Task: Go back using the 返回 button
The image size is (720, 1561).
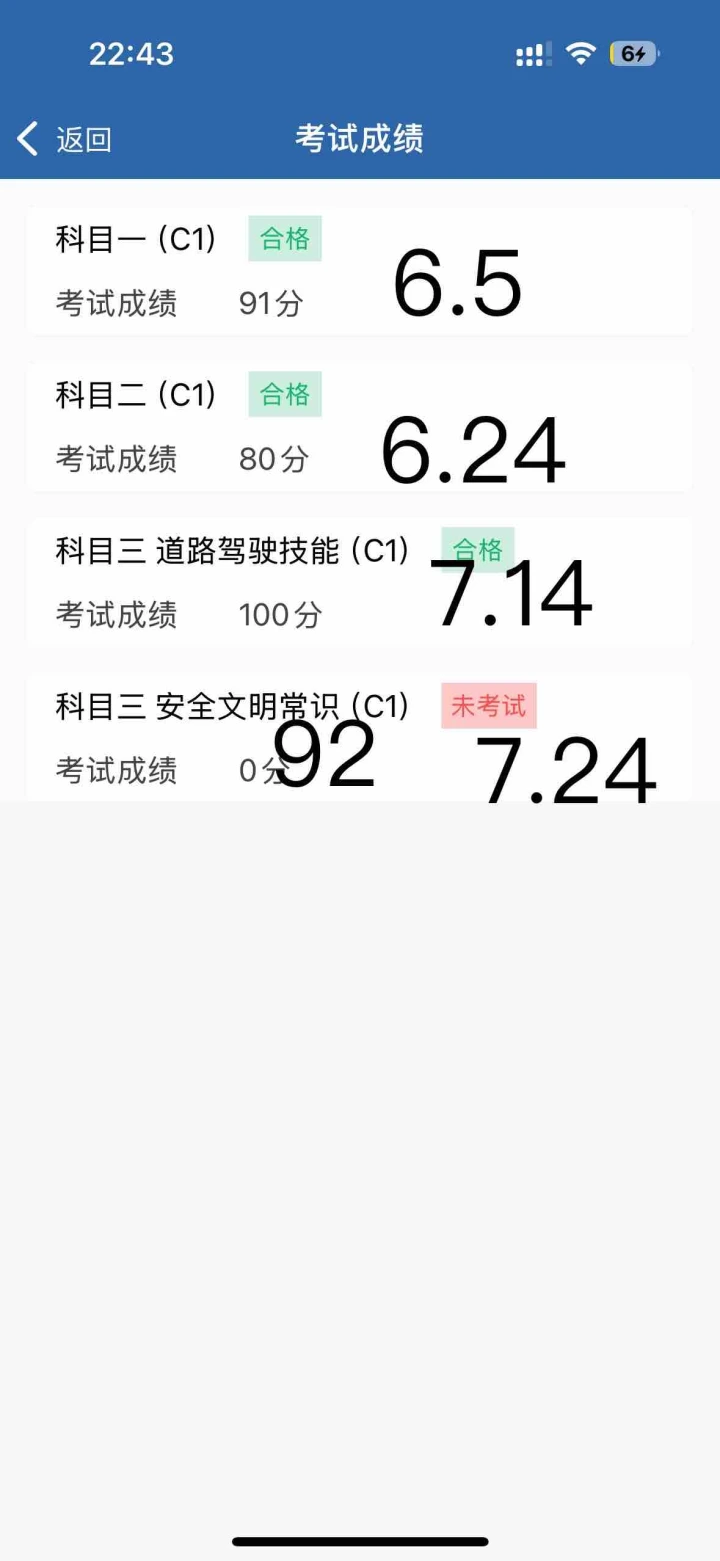Action: 64,139
